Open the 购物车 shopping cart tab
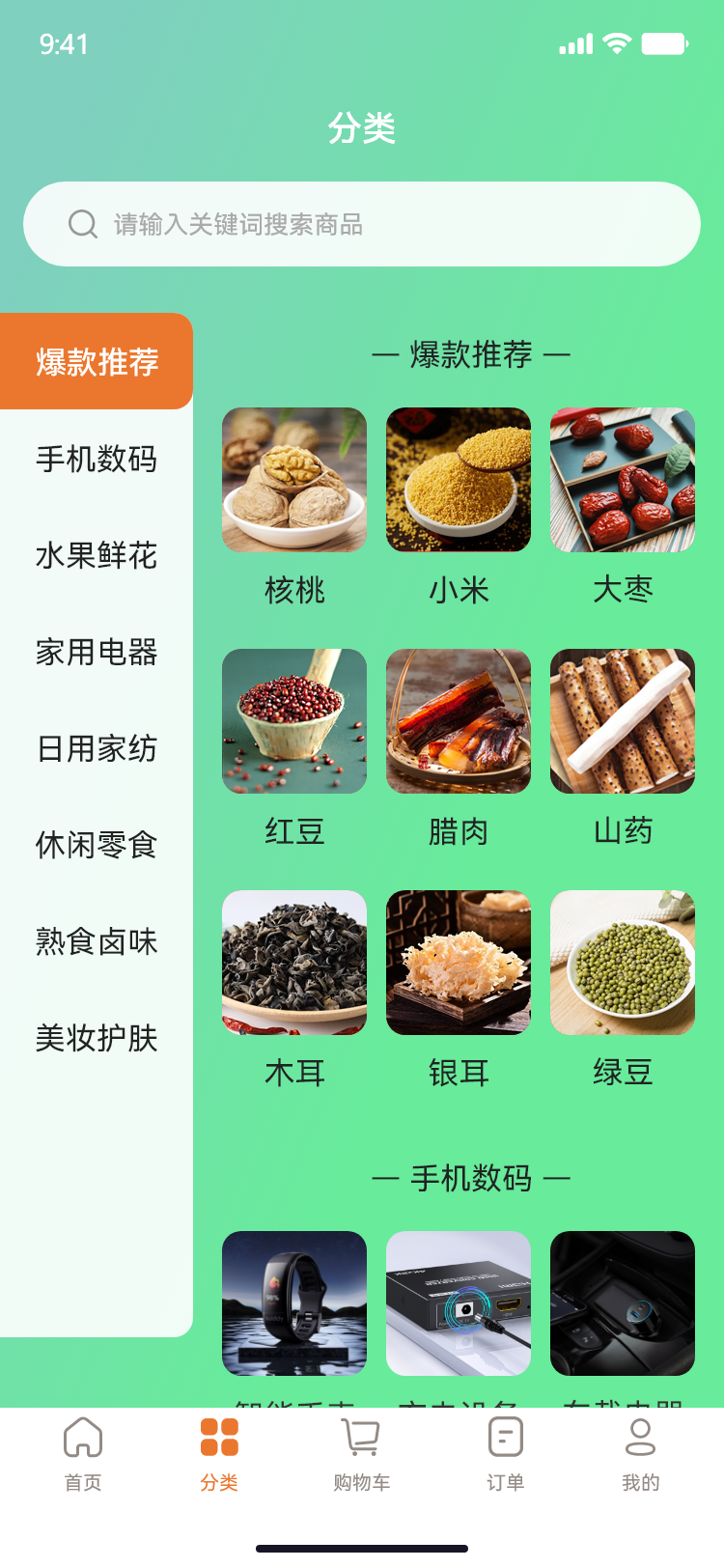Screen dimensions: 724x1568 pyautogui.click(x=362, y=1453)
